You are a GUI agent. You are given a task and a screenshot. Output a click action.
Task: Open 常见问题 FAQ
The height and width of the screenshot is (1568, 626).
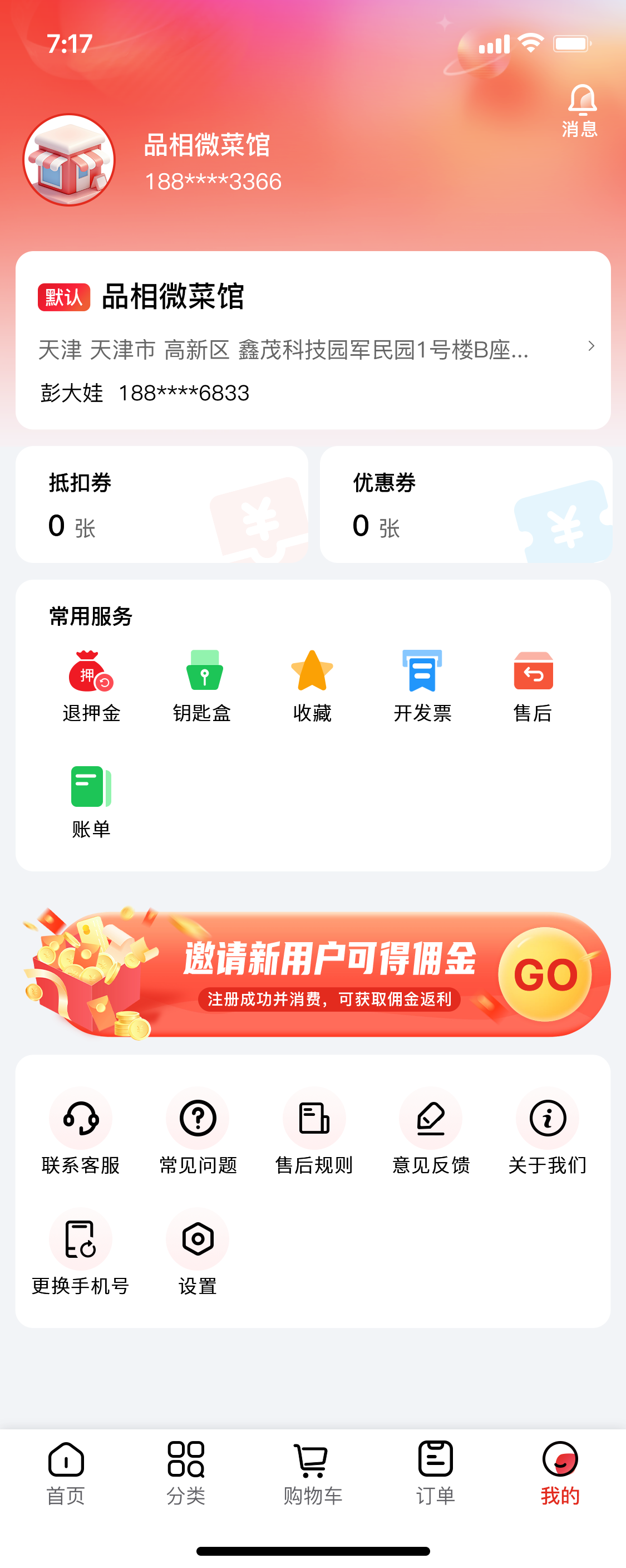point(198,1131)
